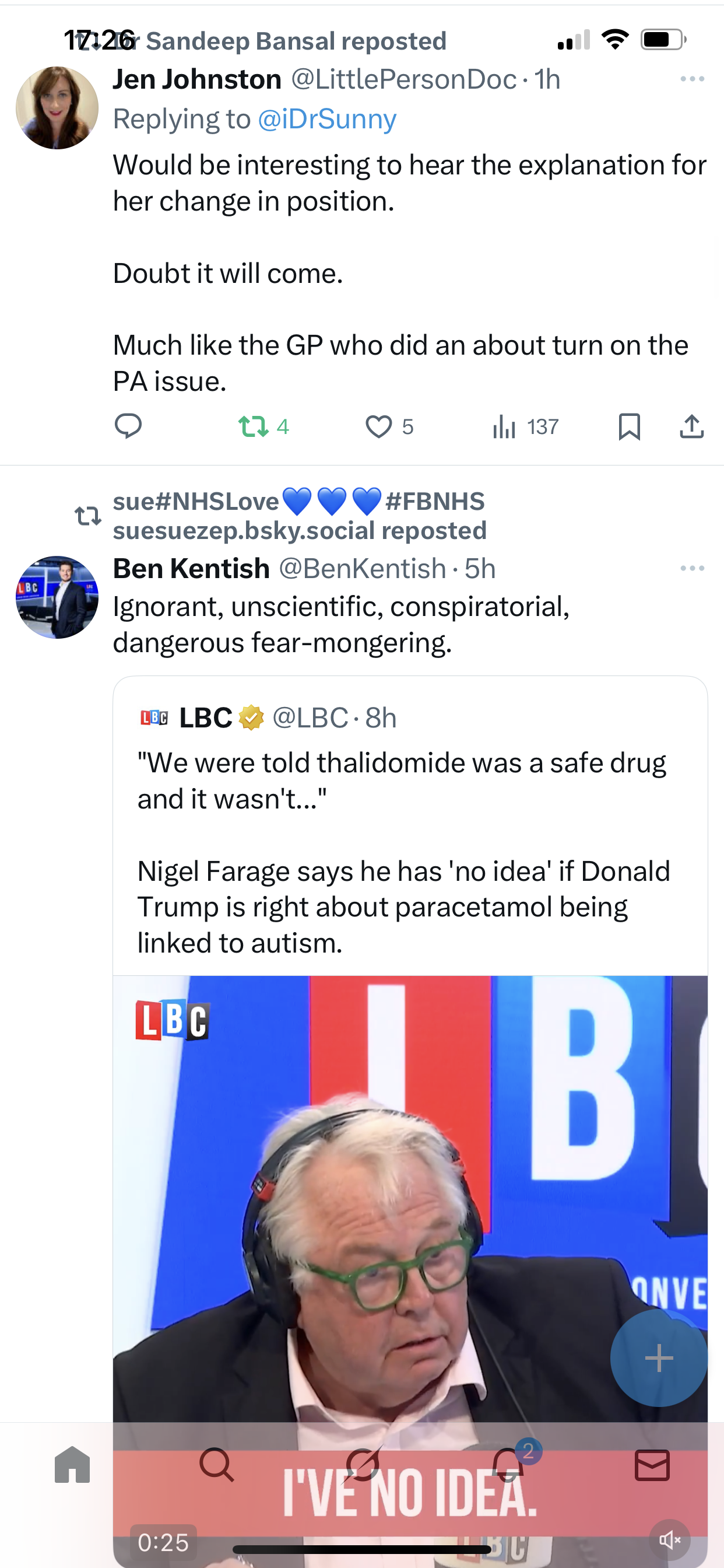Open the Grok tab

pyautogui.click(x=363, y=1465)
